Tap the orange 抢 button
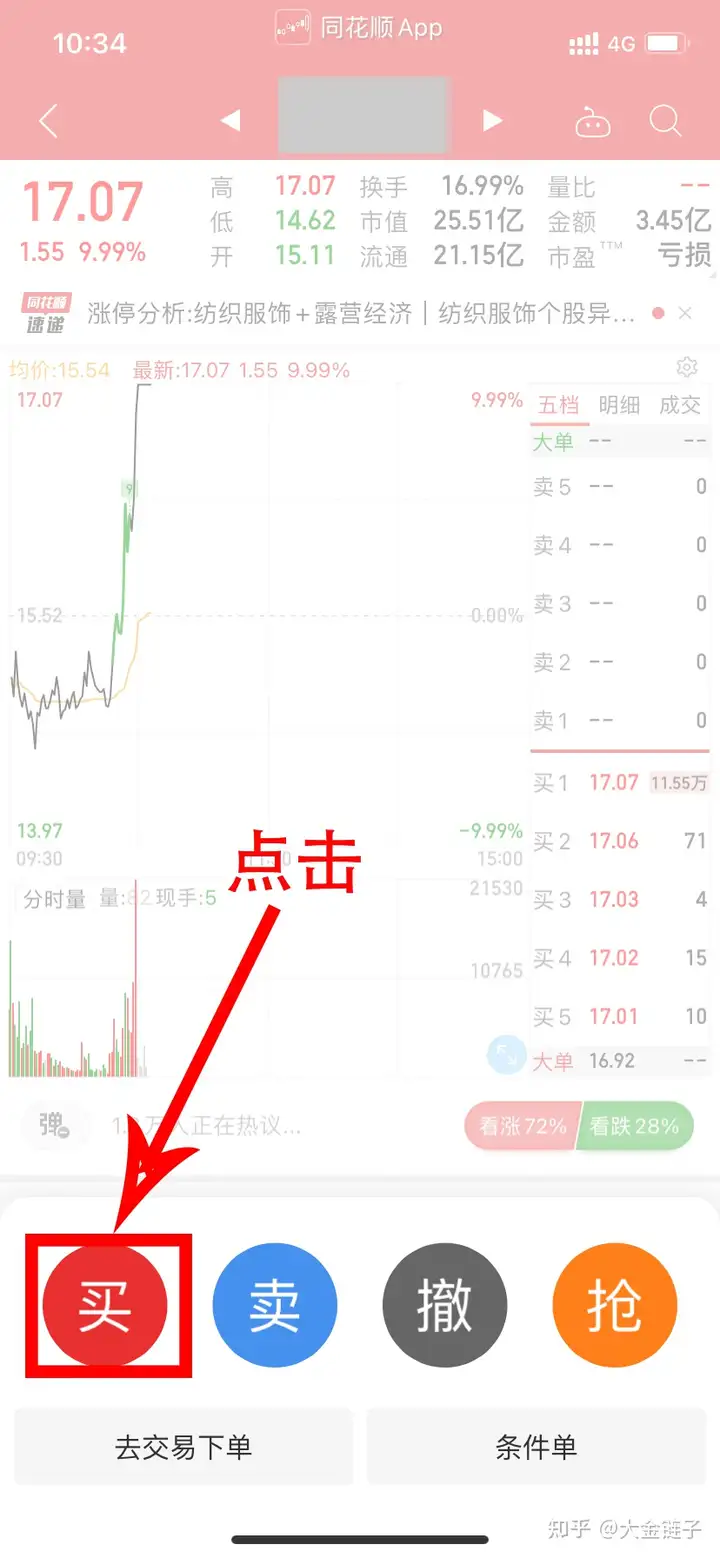The height and width of the screenshot is (1558, 720). pos(615,1306)
